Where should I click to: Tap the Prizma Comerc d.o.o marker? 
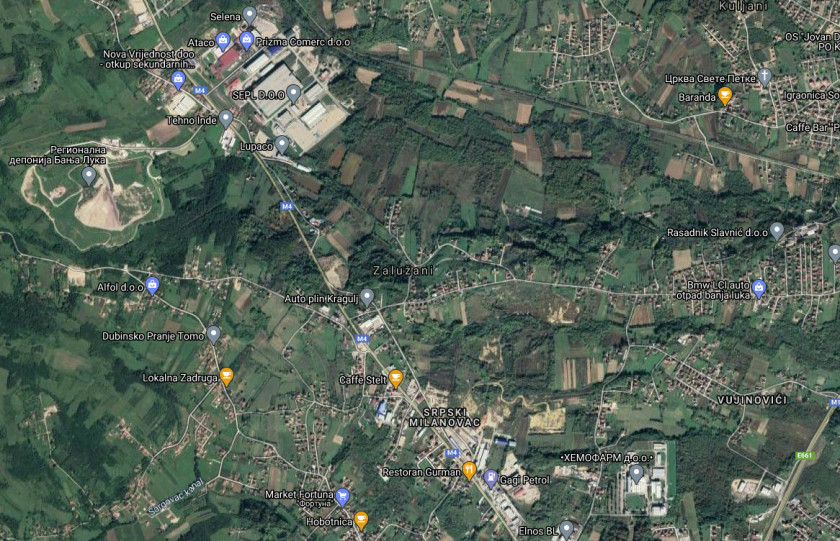pyautogui.click(x=247, y=41)
